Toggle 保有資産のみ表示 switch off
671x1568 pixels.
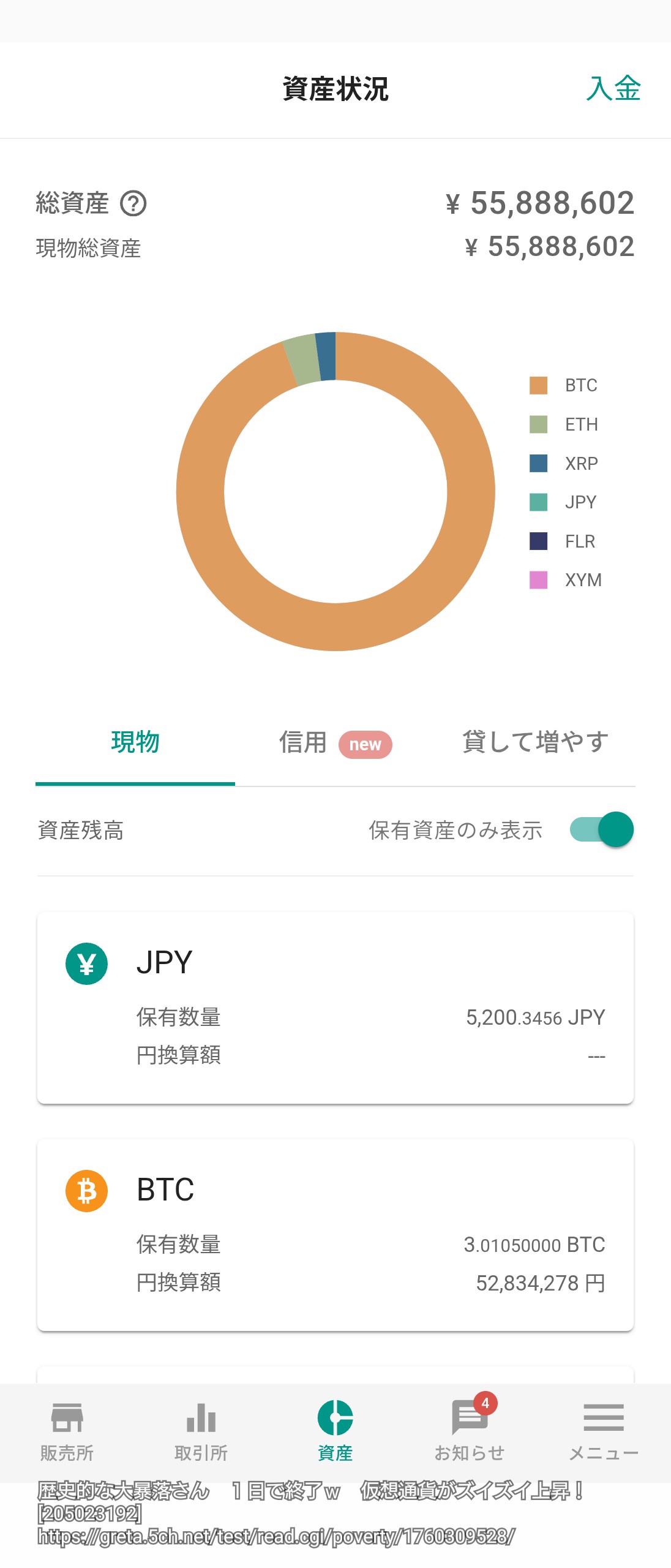click(x=602, y=830)
